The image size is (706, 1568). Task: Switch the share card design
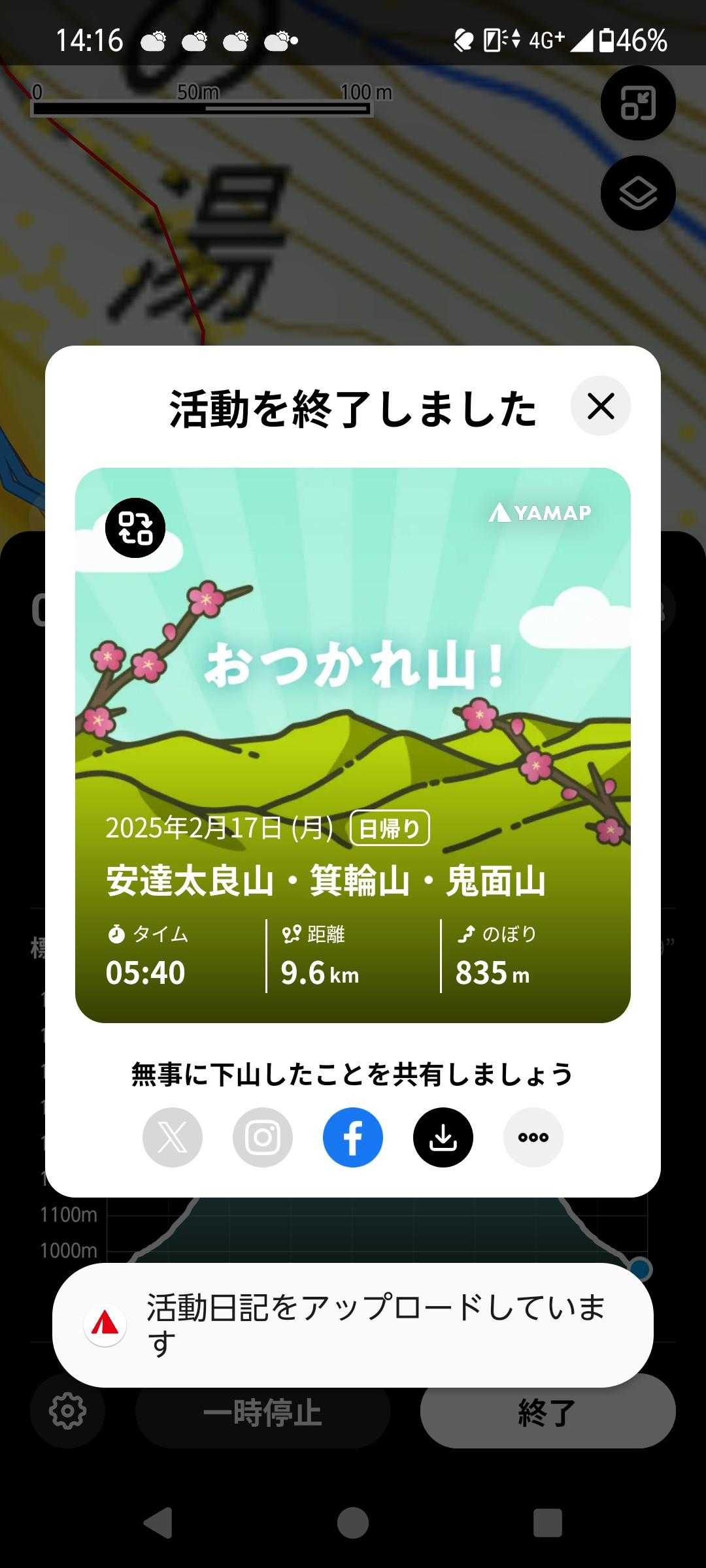(135, 528)
